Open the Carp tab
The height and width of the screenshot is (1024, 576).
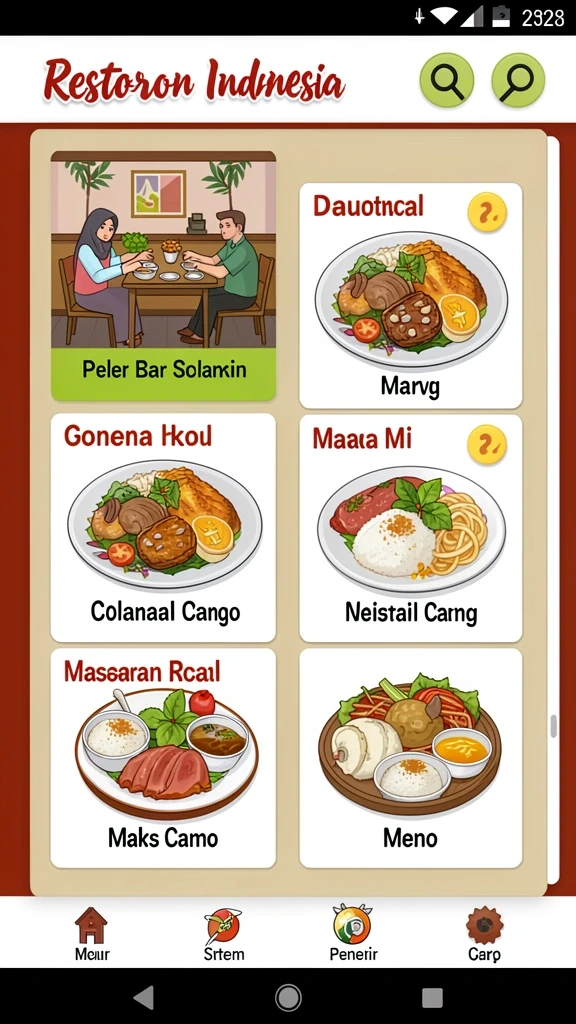click(x=485, y=934)
